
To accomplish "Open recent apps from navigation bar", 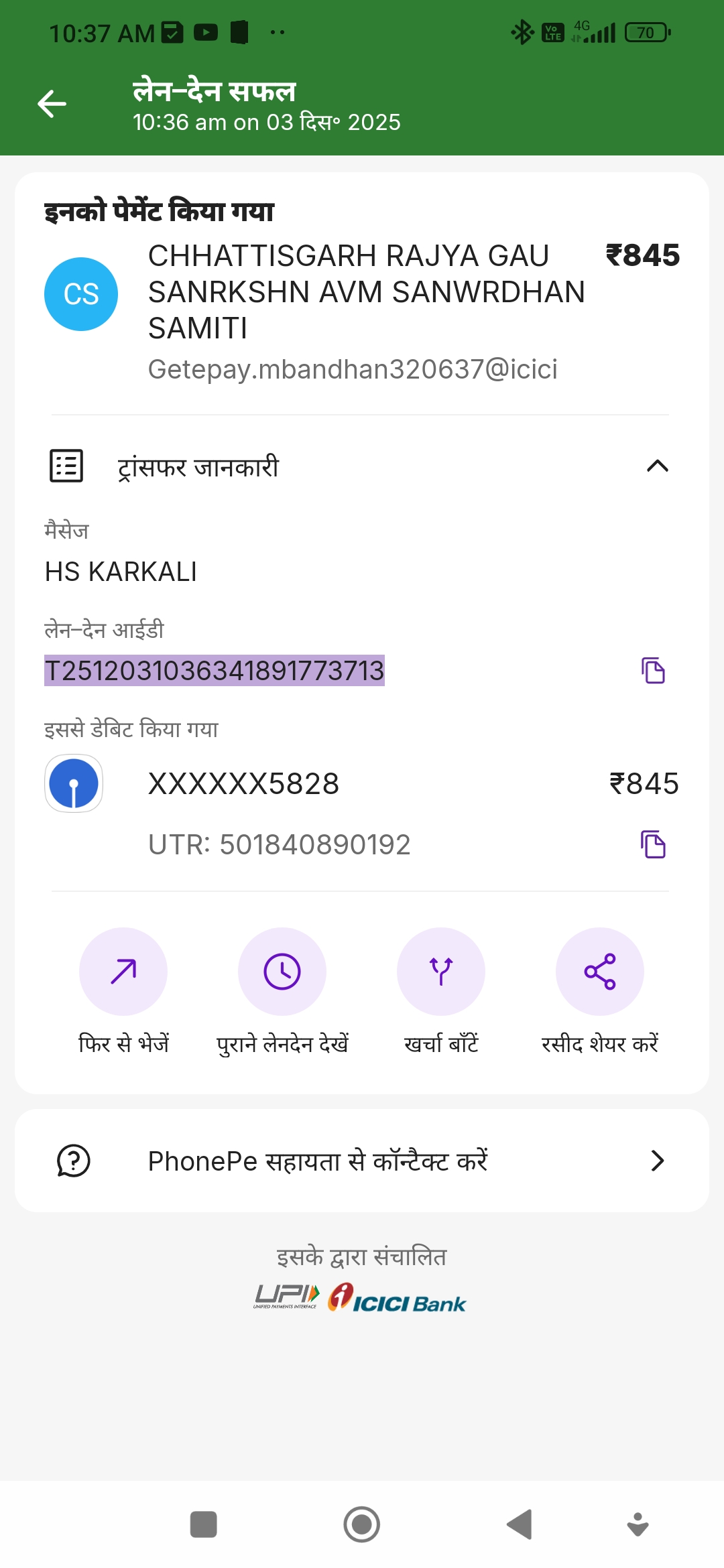I will pyautogui.click(x=204, y=1524).
